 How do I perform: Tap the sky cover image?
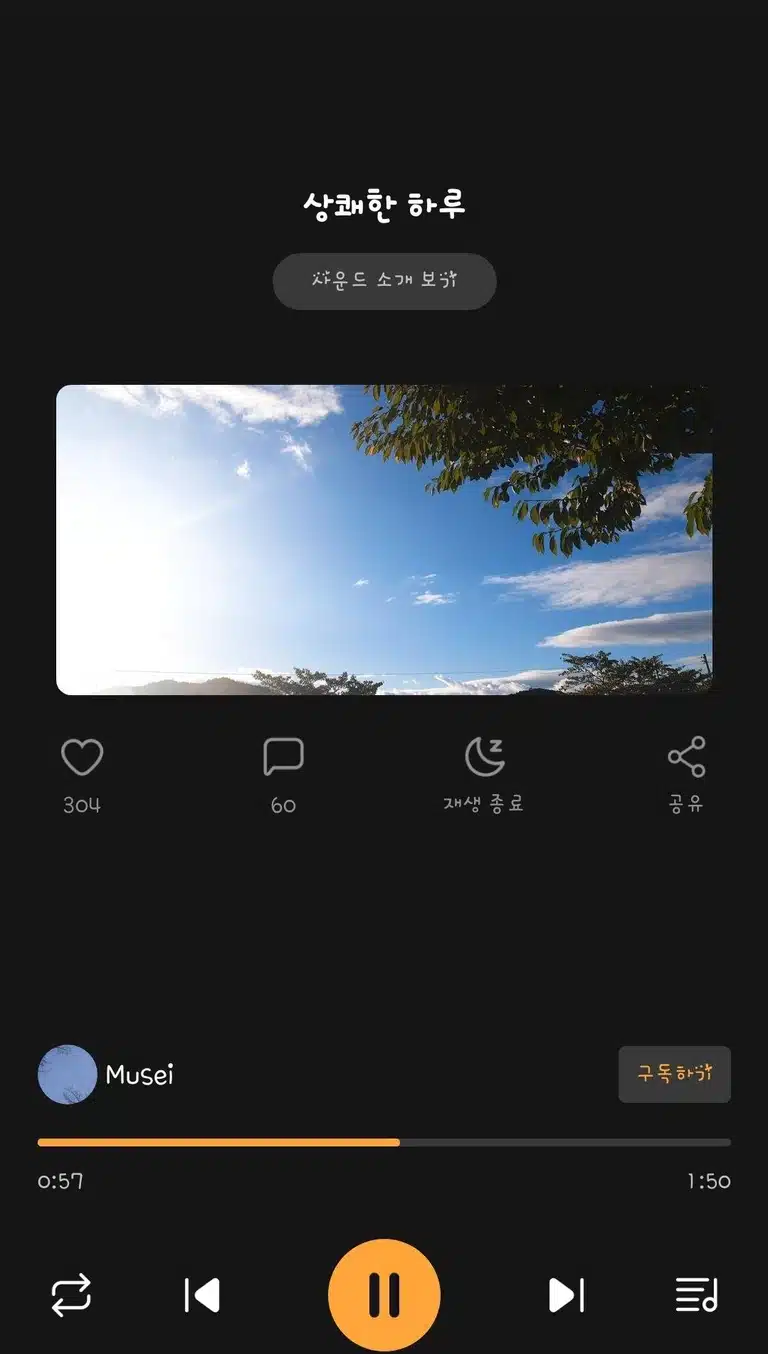coord(384,540)
